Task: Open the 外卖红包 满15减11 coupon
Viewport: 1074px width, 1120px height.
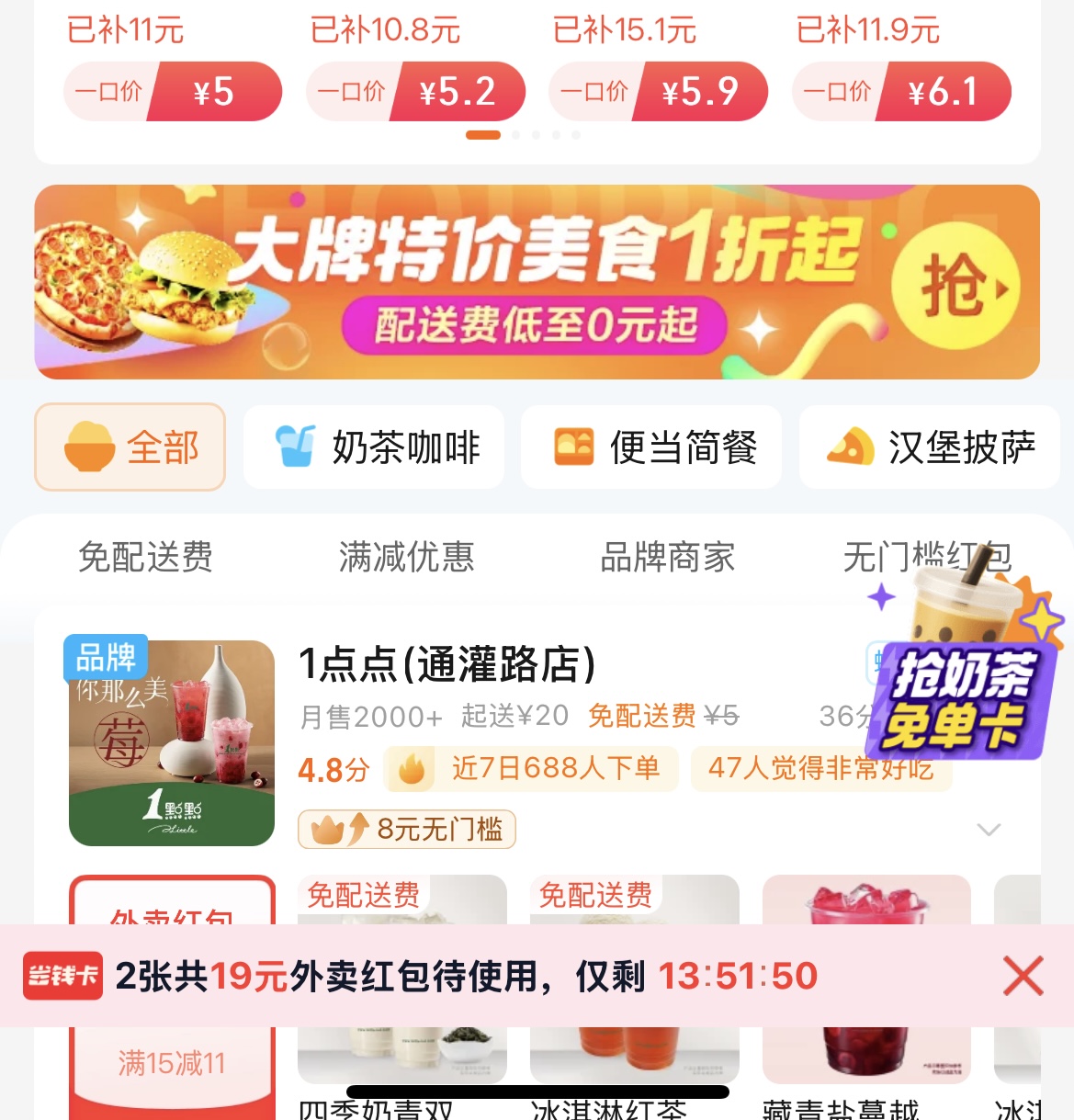Action: (x=172, y=1062)
